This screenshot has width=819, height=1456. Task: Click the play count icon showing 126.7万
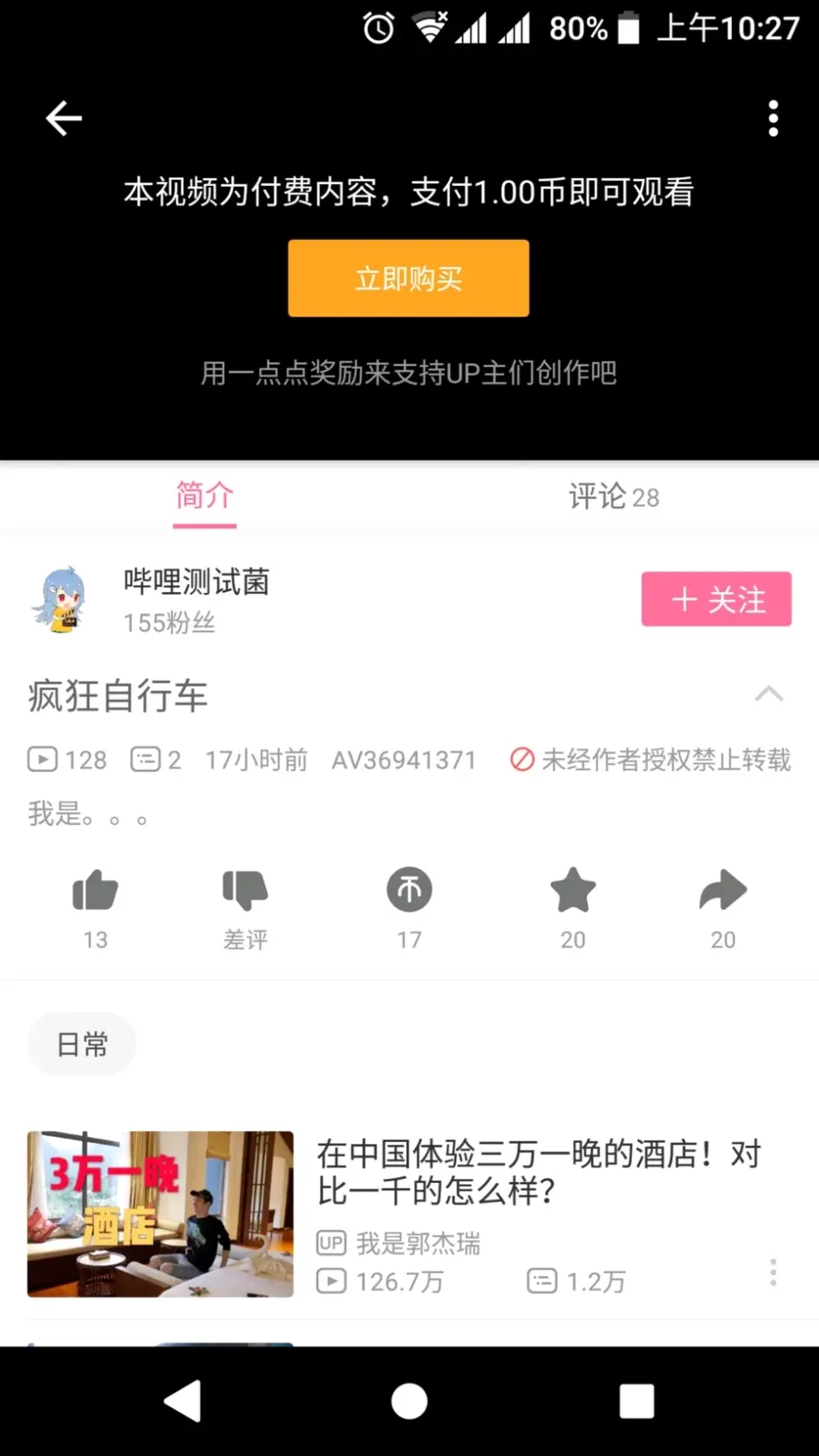coord(331,1281)
